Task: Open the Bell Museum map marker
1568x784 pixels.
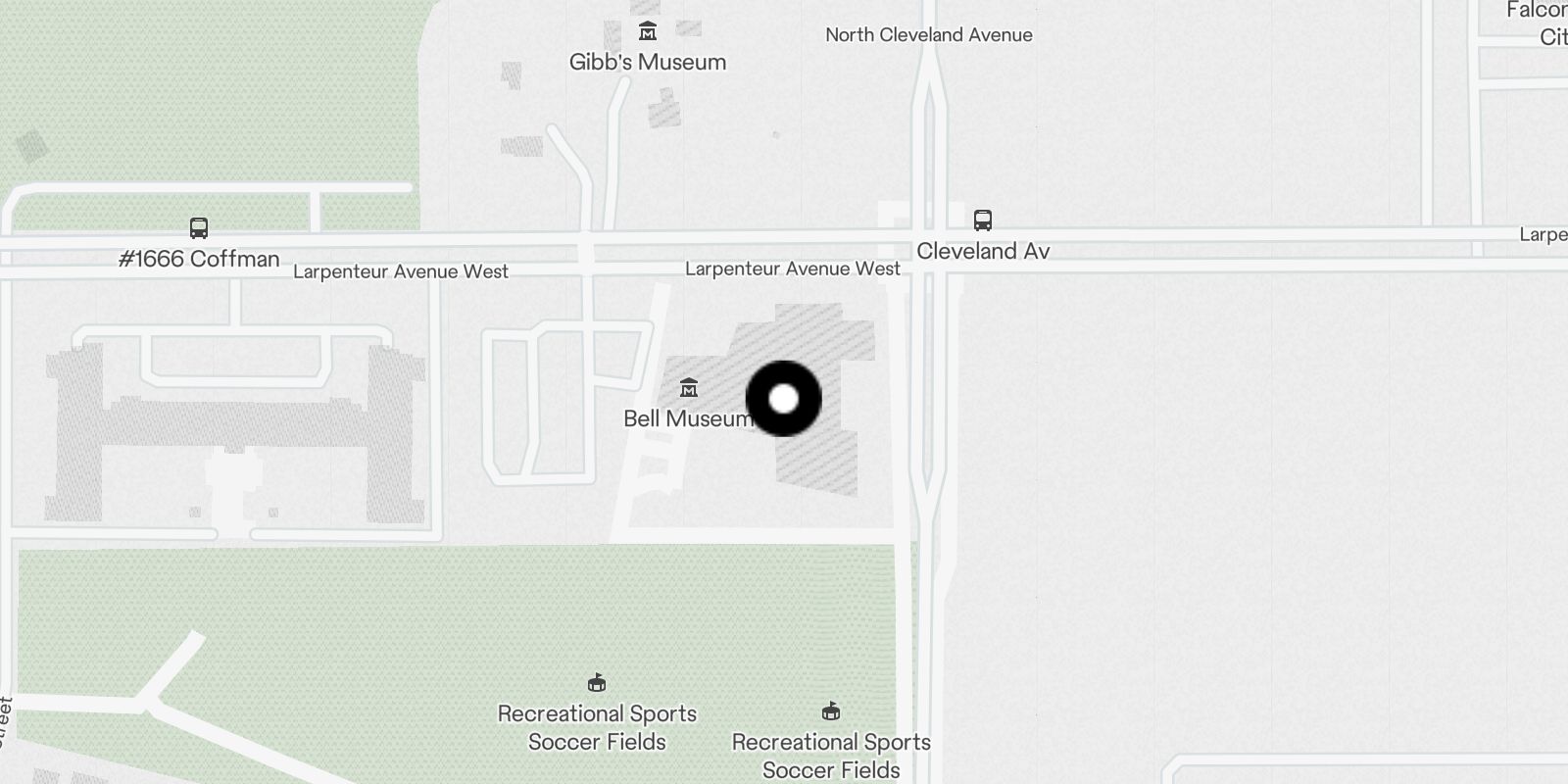Action: (x=689, y=389)
